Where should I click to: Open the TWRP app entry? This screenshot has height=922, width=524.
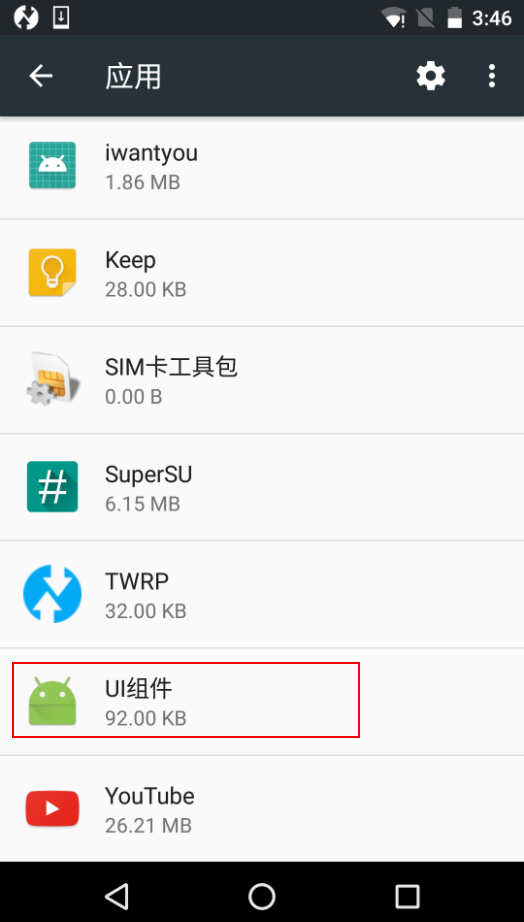click(262, 594)
